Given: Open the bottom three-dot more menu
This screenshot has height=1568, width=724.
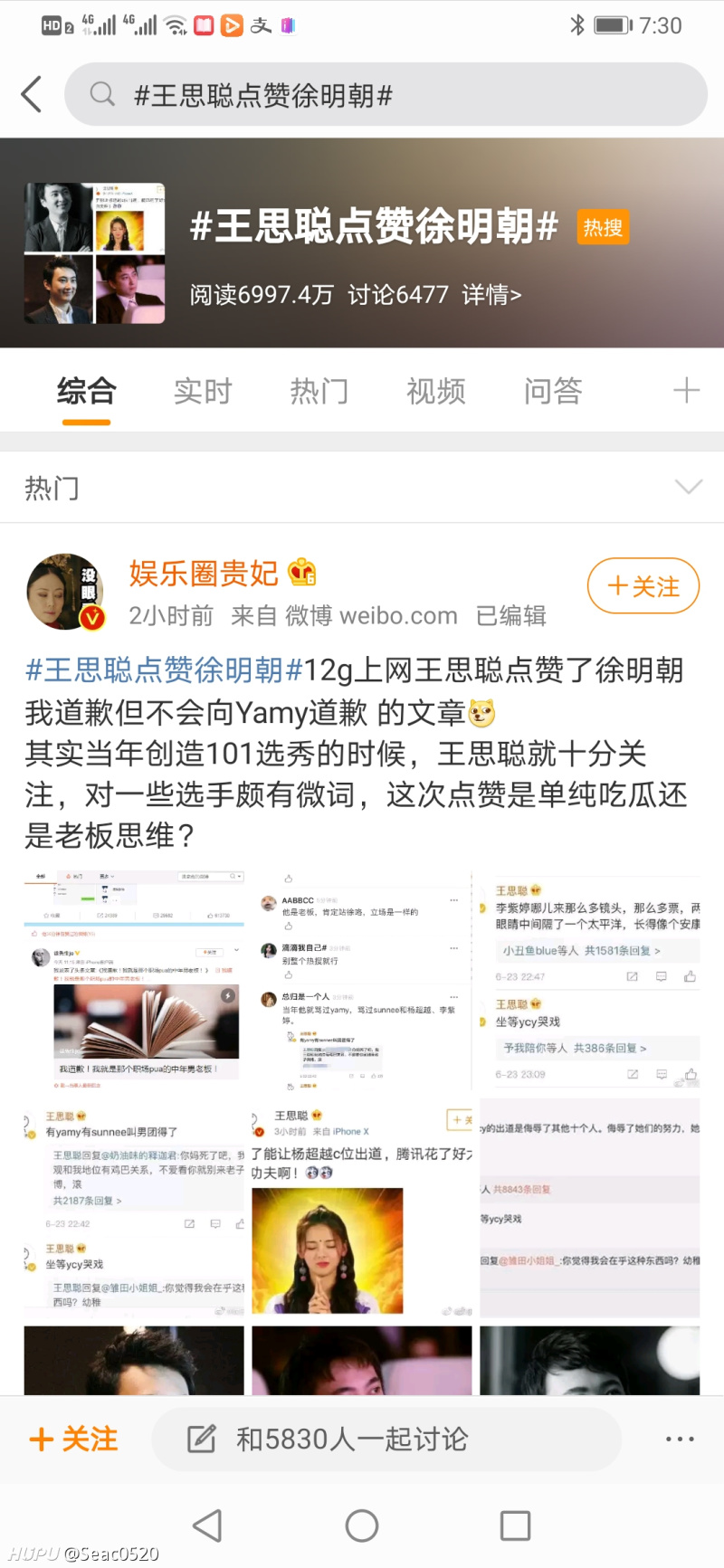Looking at the screenshot, I should 680,1439.
